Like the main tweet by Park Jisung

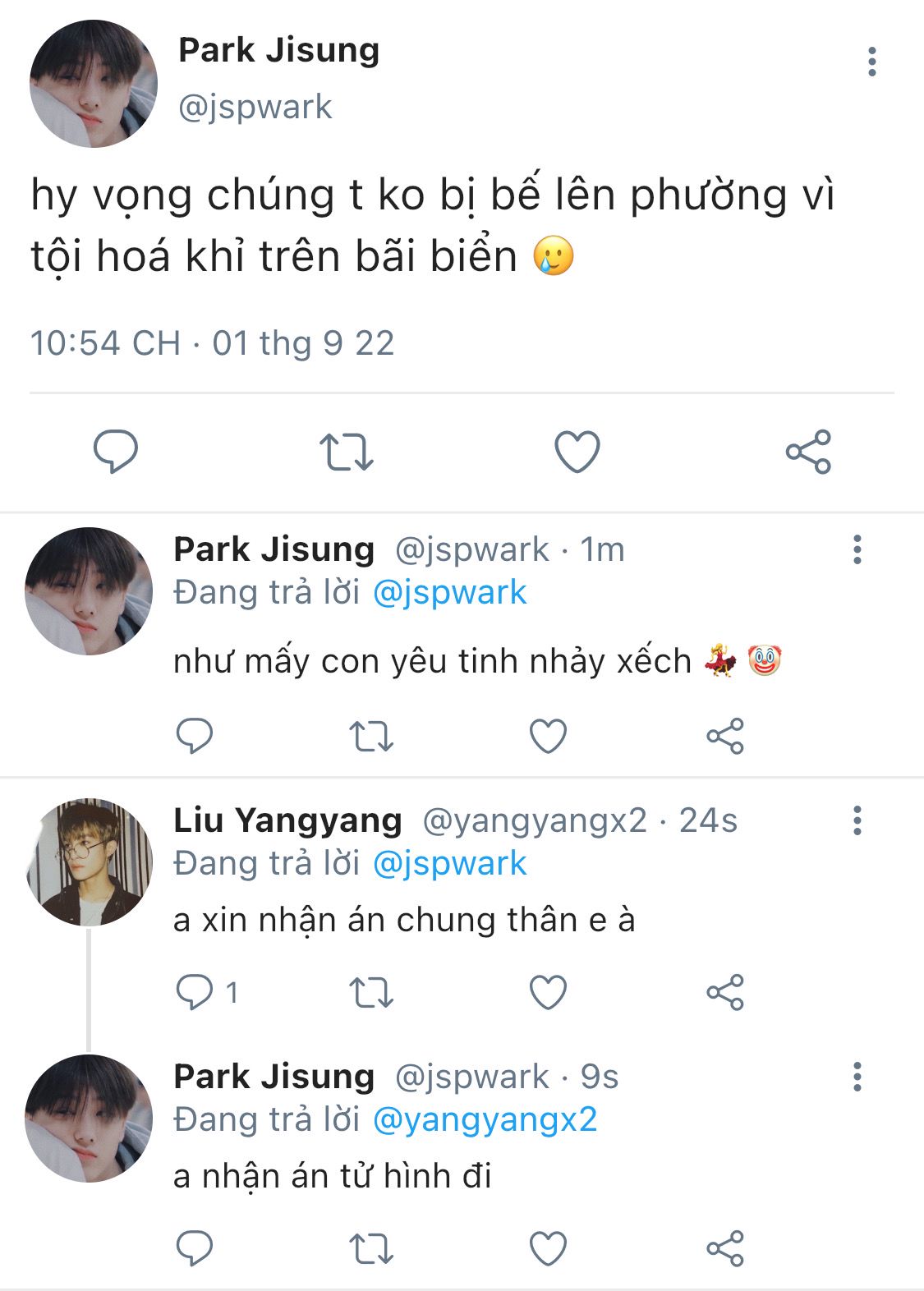tap(577, 451)
